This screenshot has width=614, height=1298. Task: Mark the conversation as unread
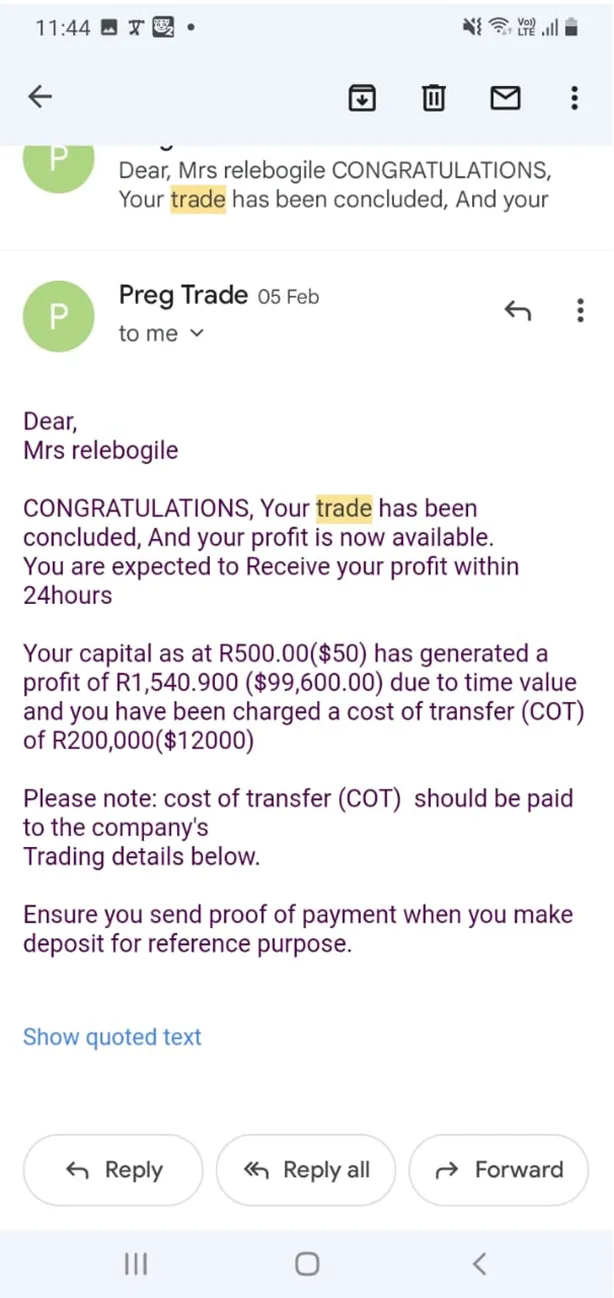pyautogui.click(x=505, y=97)
